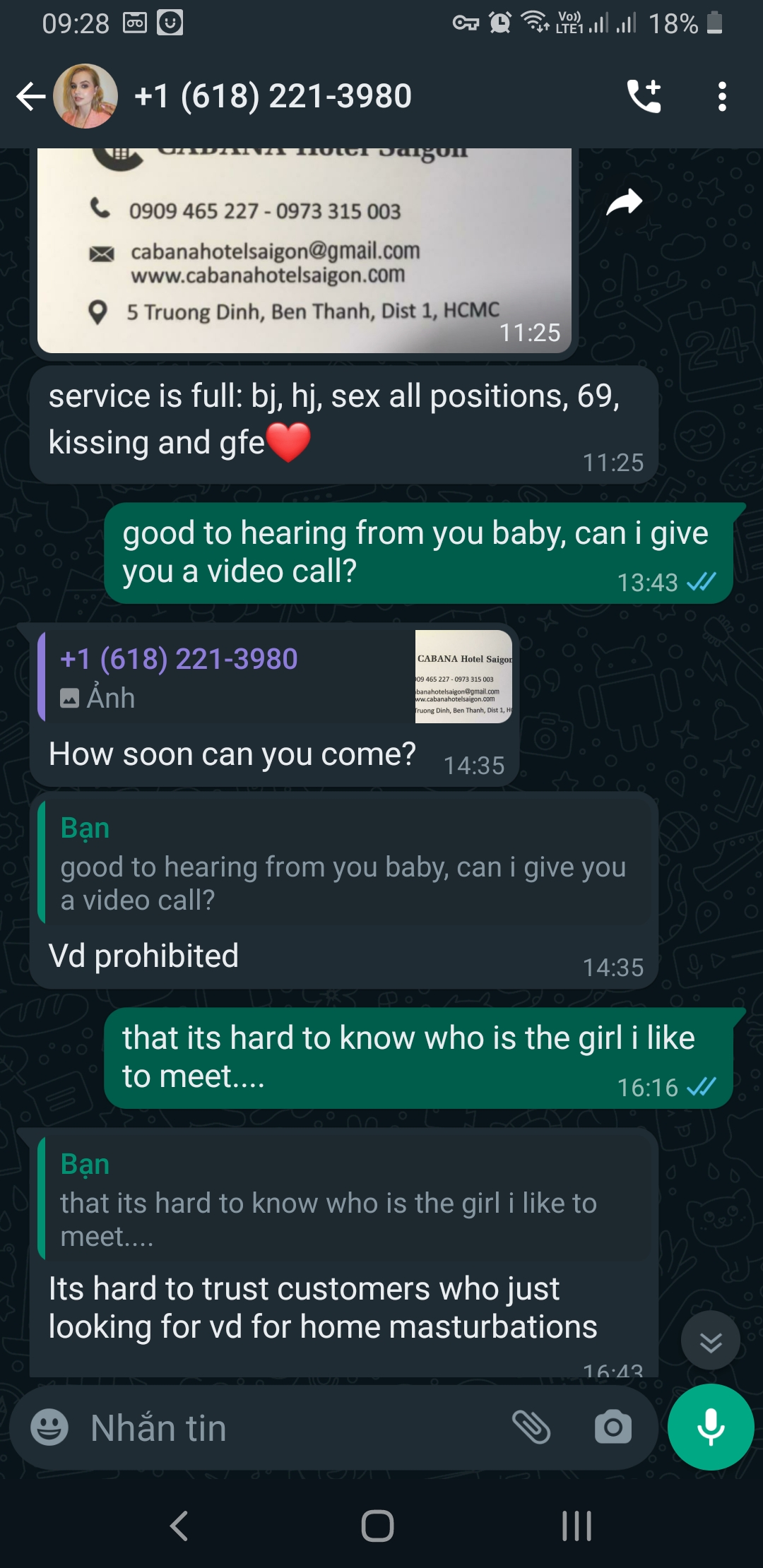The height and width of the screenshot is (1568, 763).
Task: Go back to the chats list
Action: pos(31,97)
